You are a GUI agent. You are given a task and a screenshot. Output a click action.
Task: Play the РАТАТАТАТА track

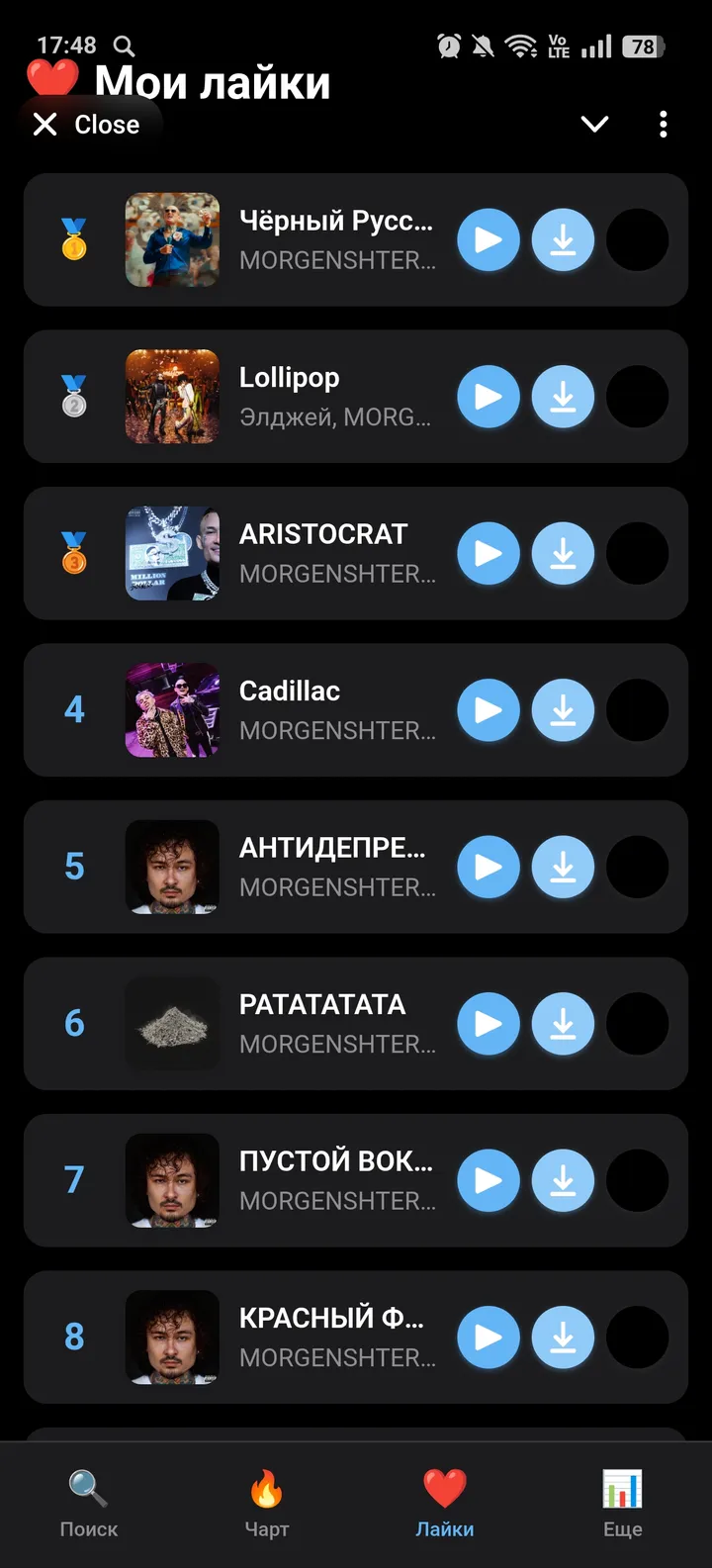489,1024
